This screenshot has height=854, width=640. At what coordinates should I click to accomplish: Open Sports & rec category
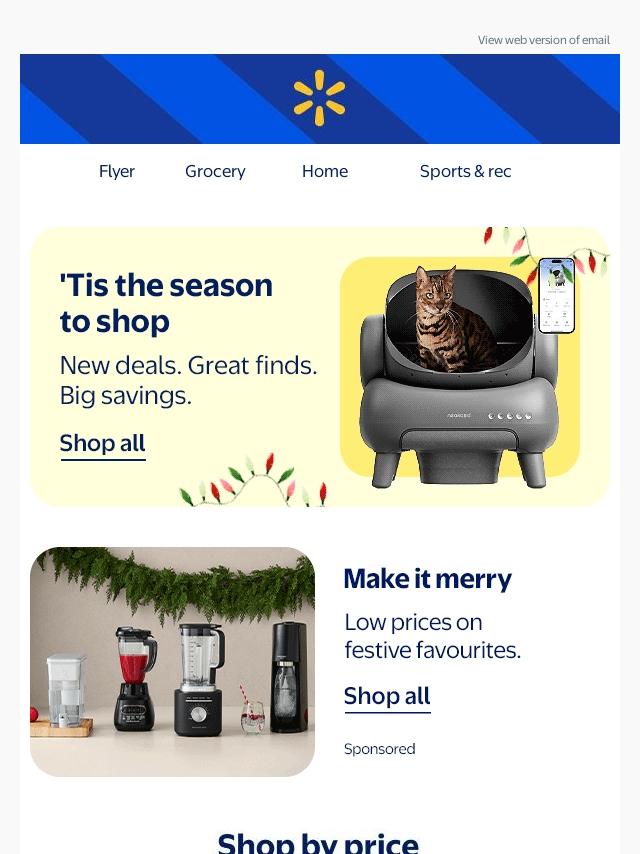[x=465, y=171]
